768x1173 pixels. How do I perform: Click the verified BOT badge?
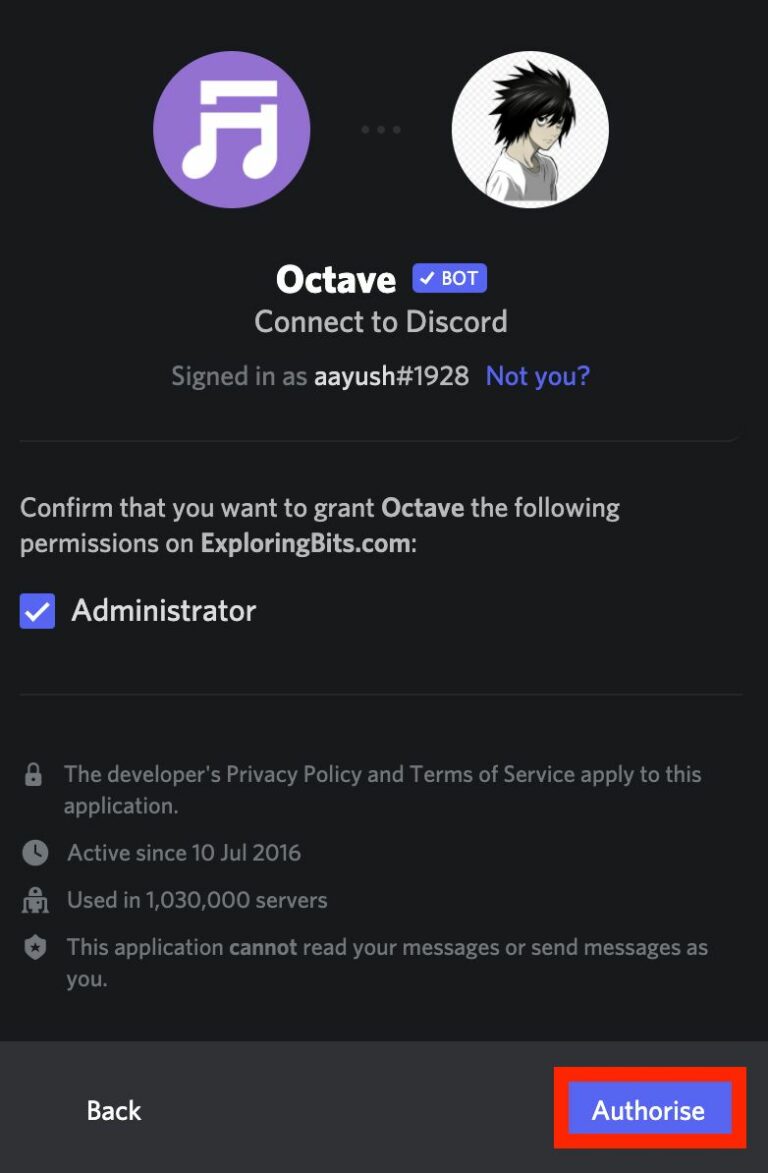pos(449,278)
